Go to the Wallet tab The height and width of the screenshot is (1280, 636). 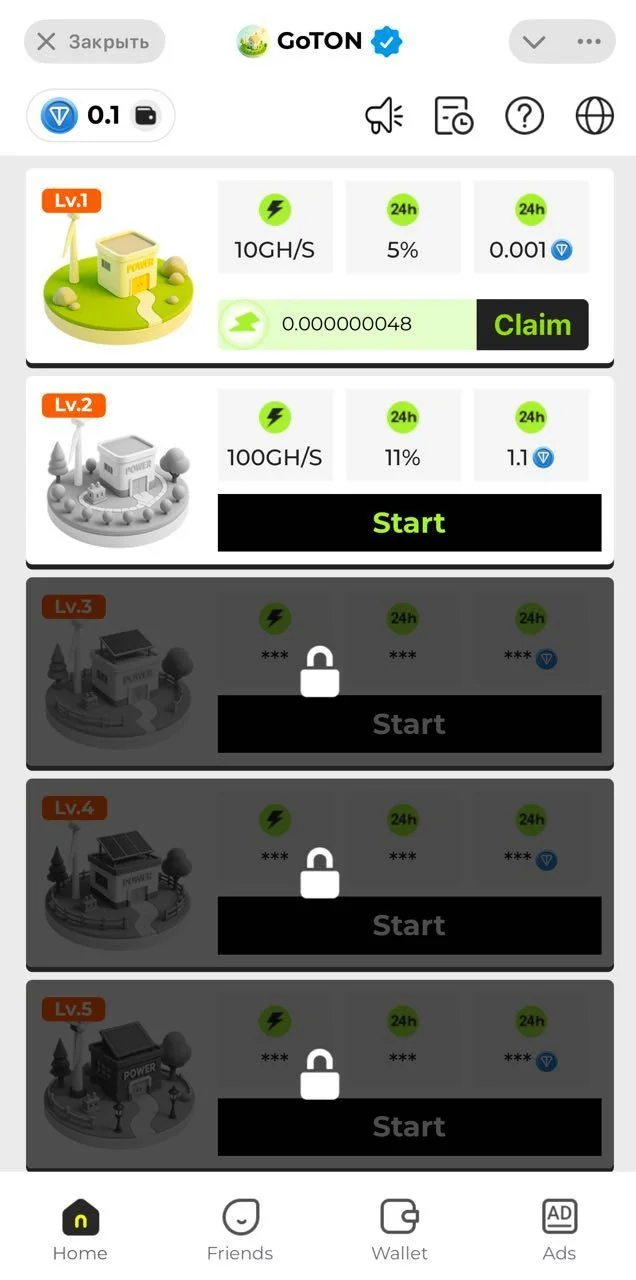coord(400,1230)
